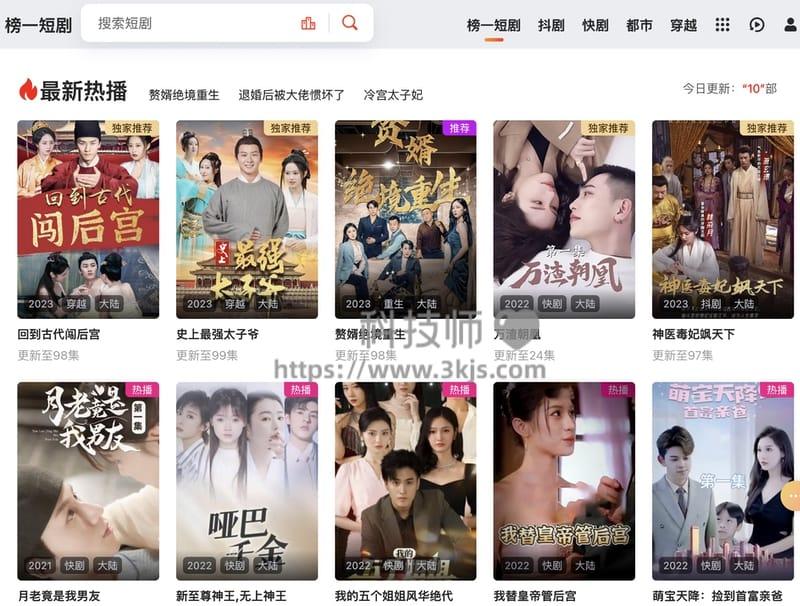
Task: Open the drama 神医毒妃飒天下
Action: pos(723,220)
